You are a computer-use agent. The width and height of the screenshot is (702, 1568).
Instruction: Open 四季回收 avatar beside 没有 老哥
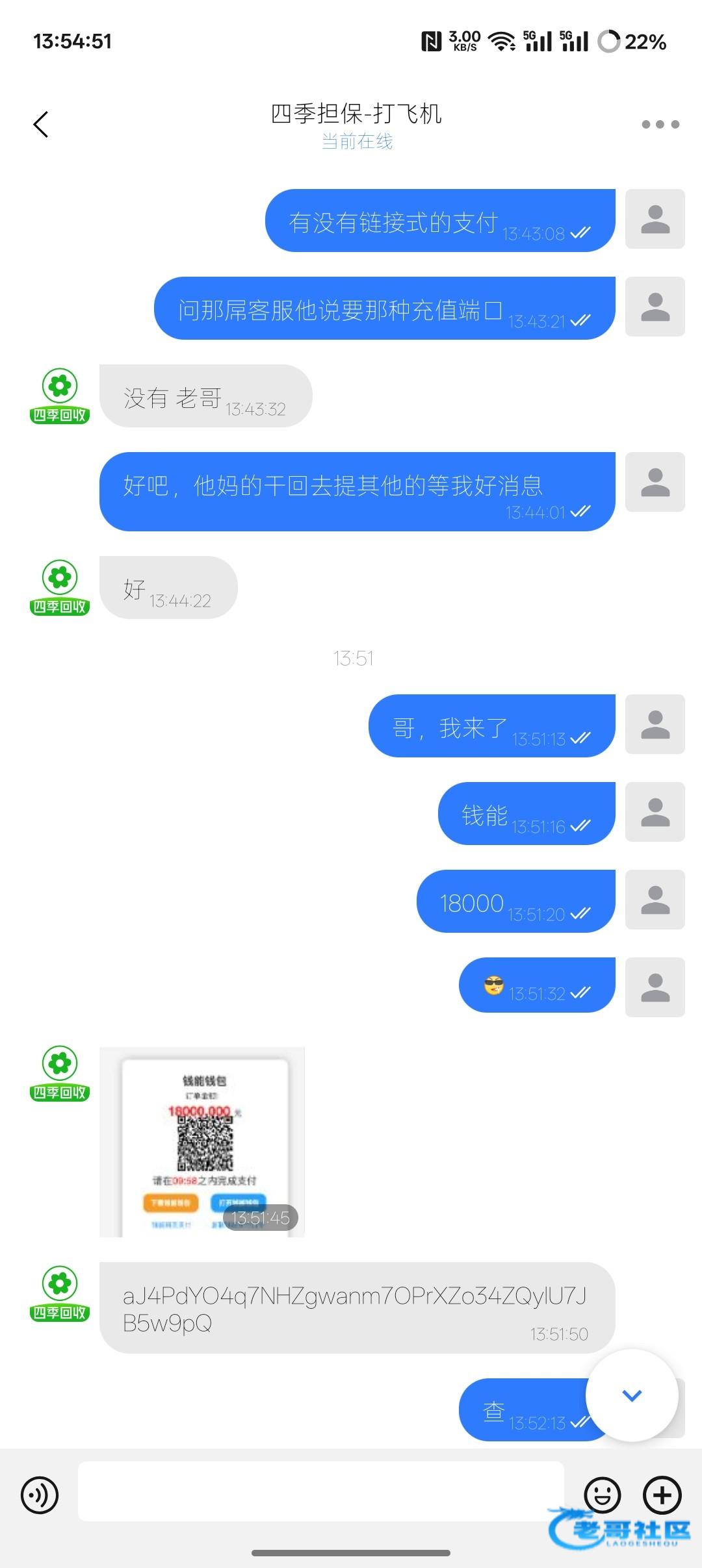coord(60,396)
